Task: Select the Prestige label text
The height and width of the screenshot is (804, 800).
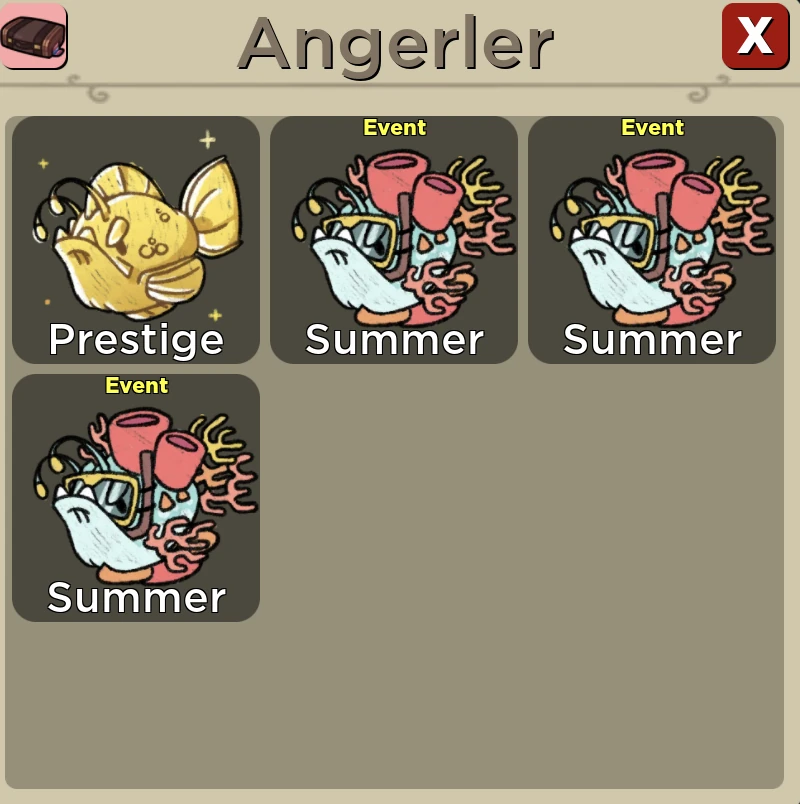Action: click(x=135, y=340)
